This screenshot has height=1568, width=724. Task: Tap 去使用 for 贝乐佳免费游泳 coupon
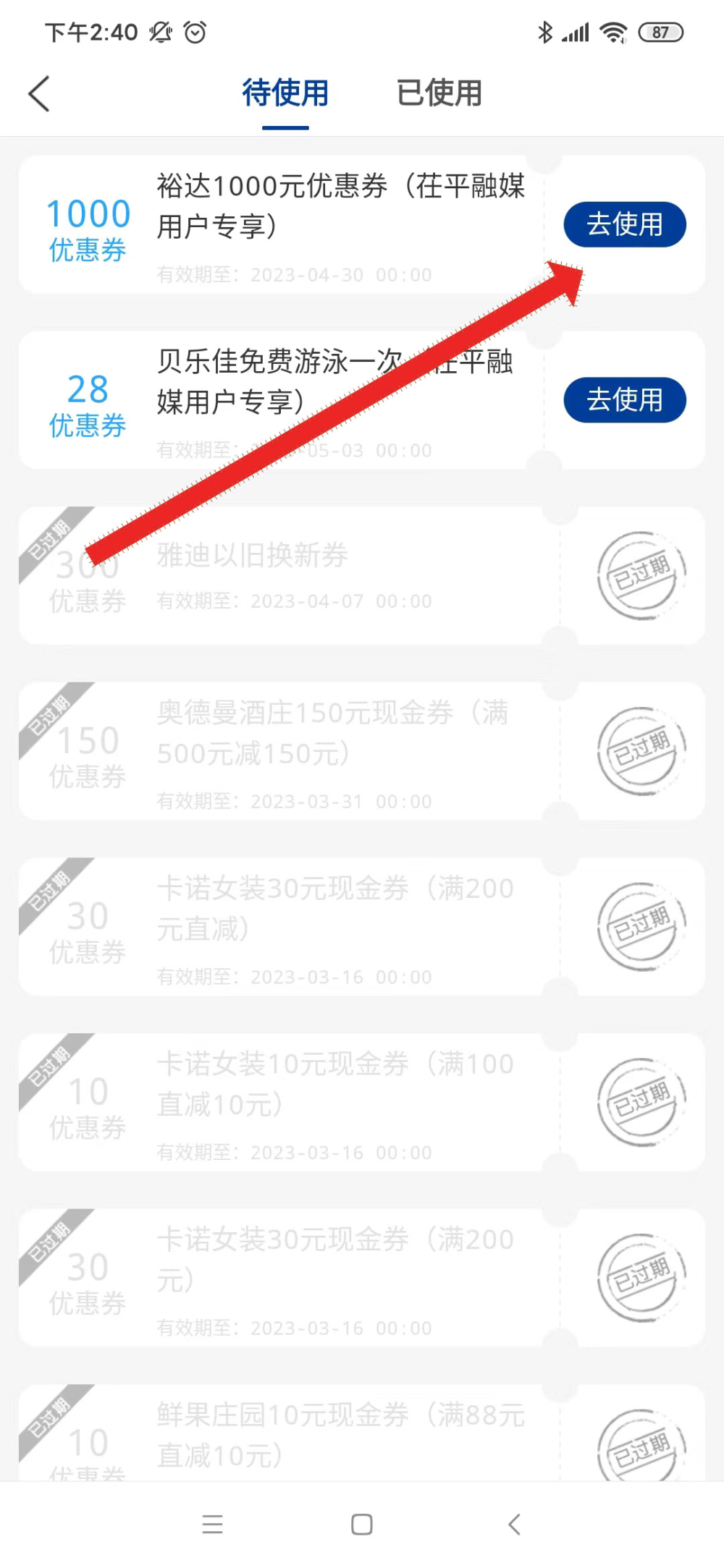click(x=625, y=400)
